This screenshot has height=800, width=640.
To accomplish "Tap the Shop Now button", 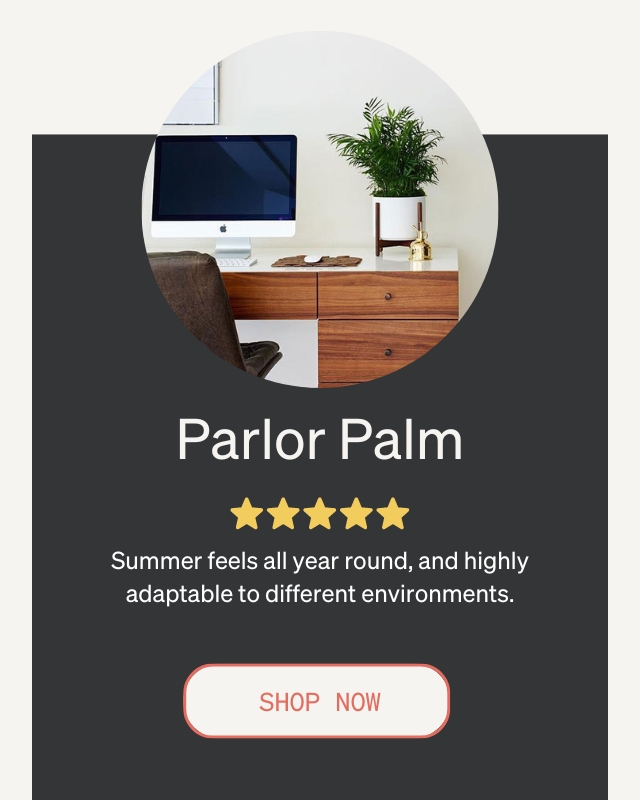I will pyautogui.click(x=317, y=701).
